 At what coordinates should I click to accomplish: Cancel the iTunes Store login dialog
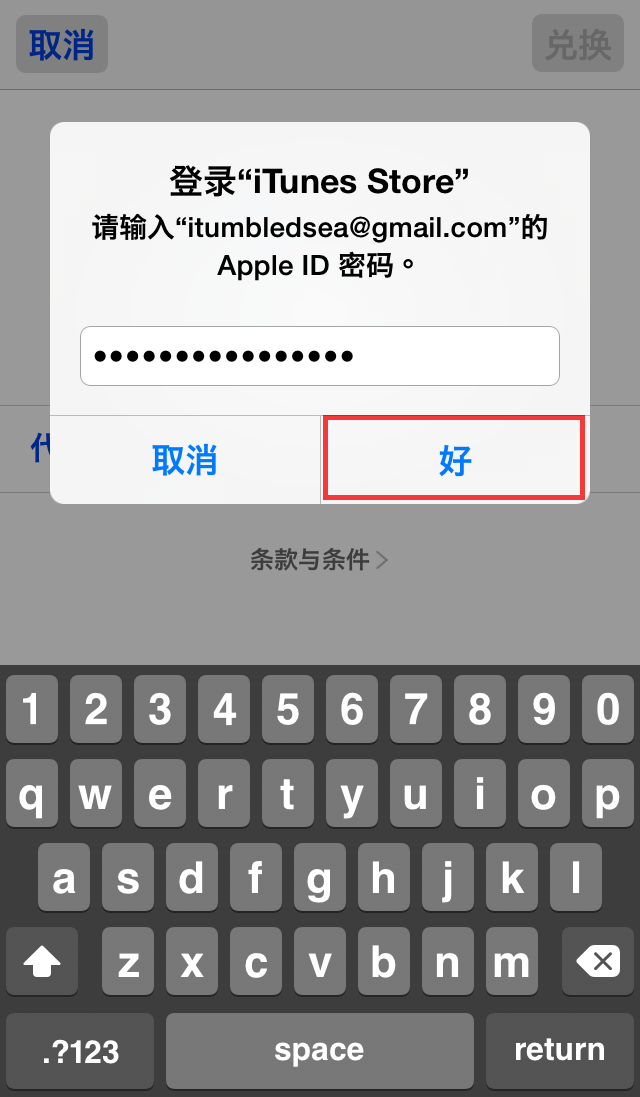click(x=185, y=460)
